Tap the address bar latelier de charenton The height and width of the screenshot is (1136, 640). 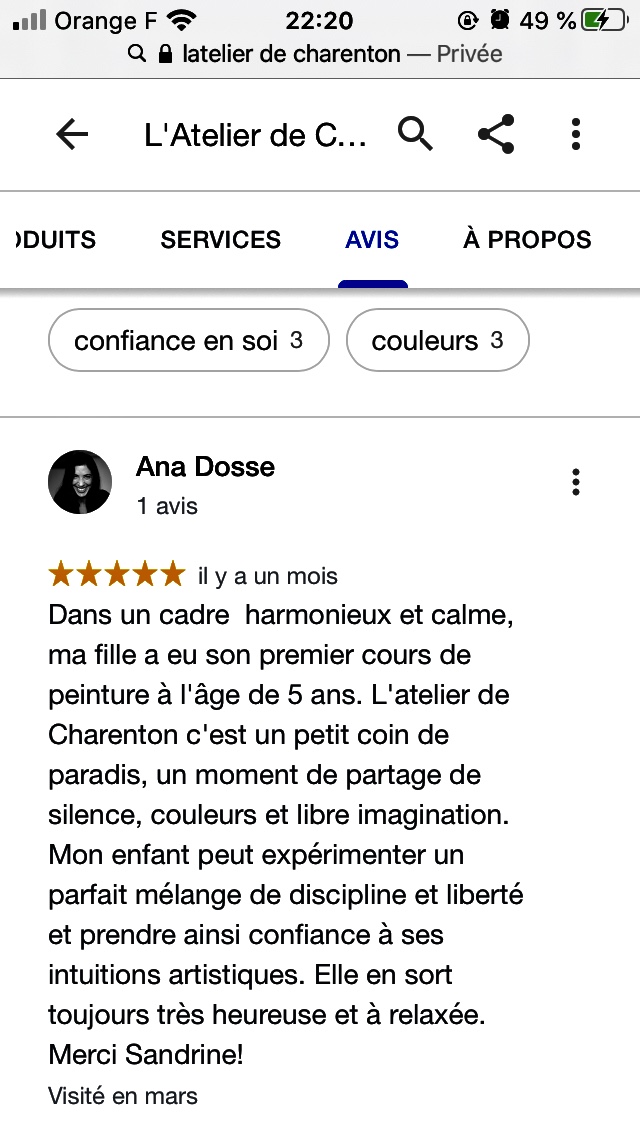click(315, 54)
